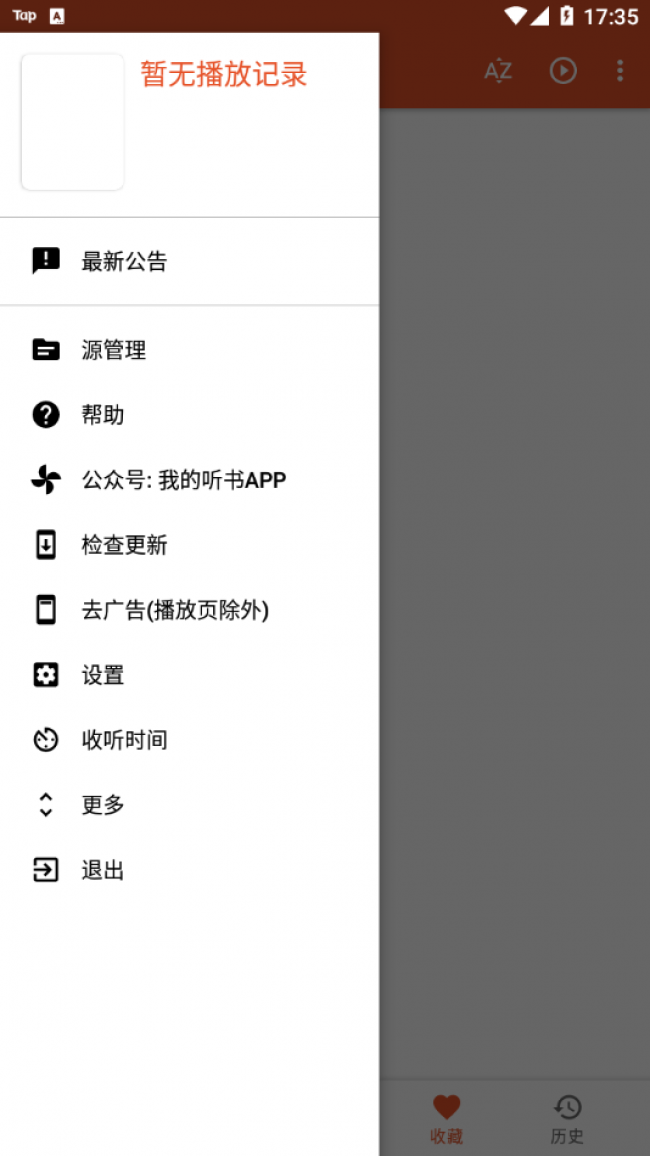Open the three-dot overflow menu
Viewport: 650px width, 1156px height.
[620, 71]
